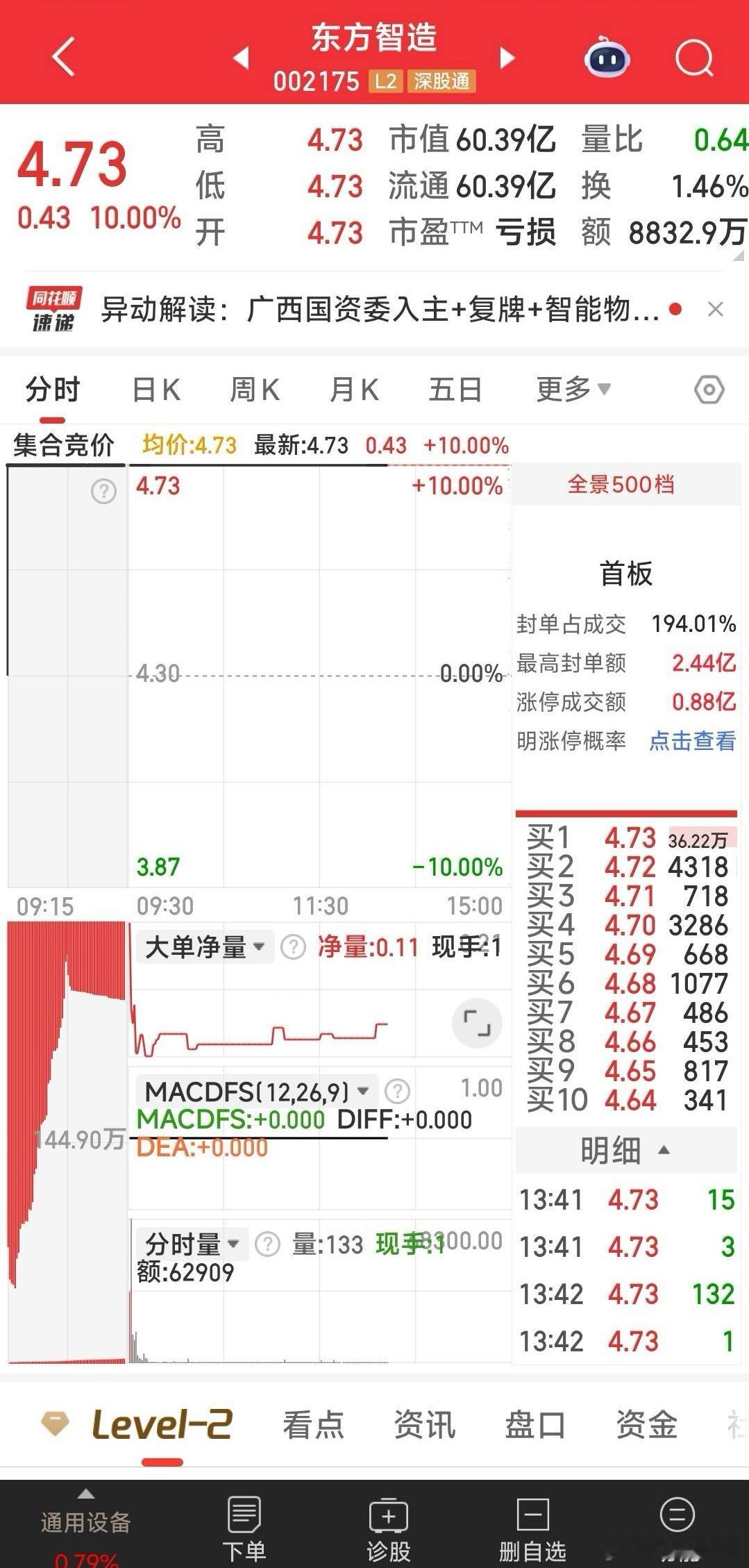Viewport: 749px width, 1568px height.
Task: Tap 点击查看 to view limit-up probability
Action: click(x=693, y=741)
